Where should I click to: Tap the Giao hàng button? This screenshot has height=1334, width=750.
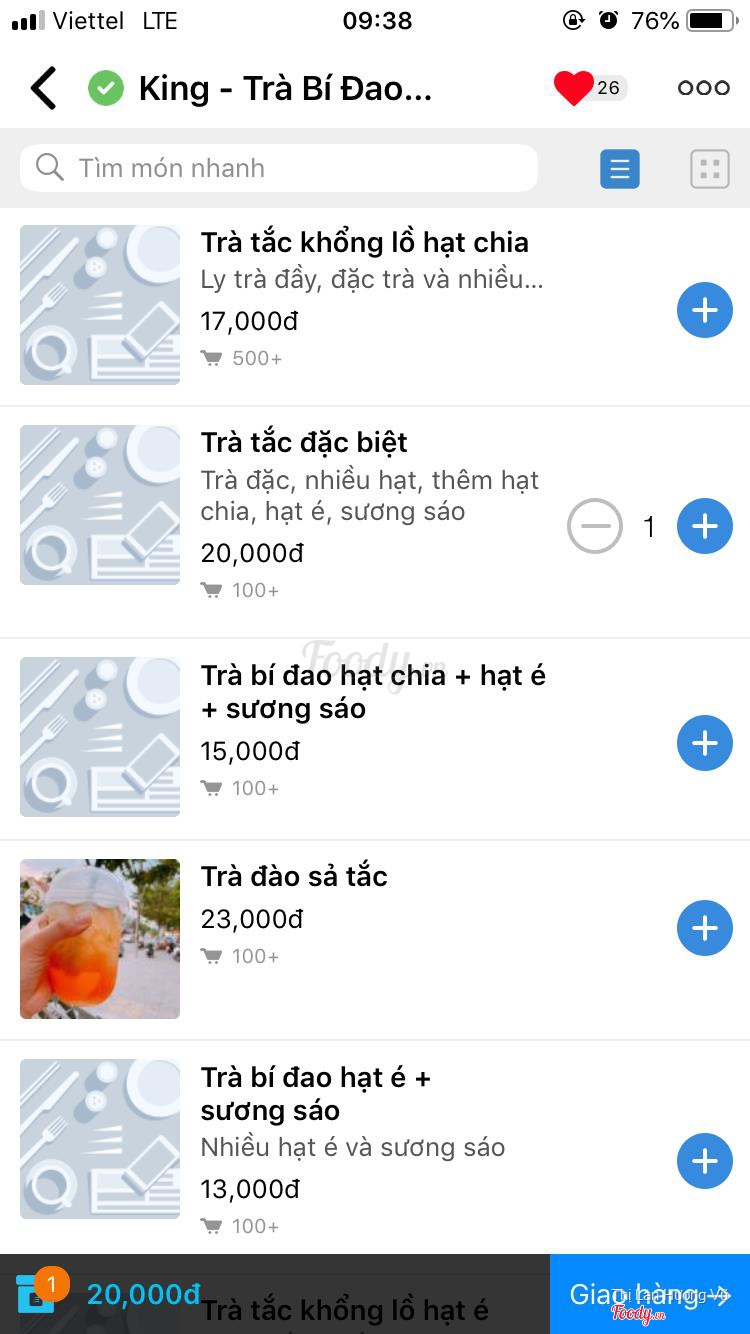click(x=649, y=1294)
